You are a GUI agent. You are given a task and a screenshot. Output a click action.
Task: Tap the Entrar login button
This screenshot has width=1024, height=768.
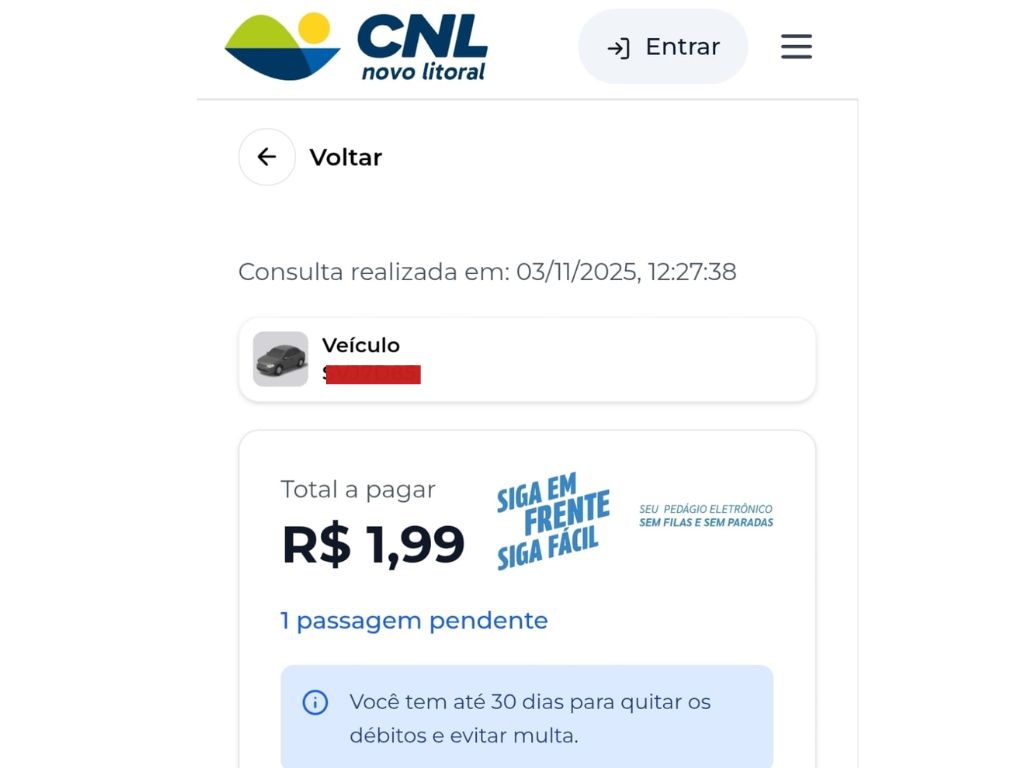pos(663,47)
